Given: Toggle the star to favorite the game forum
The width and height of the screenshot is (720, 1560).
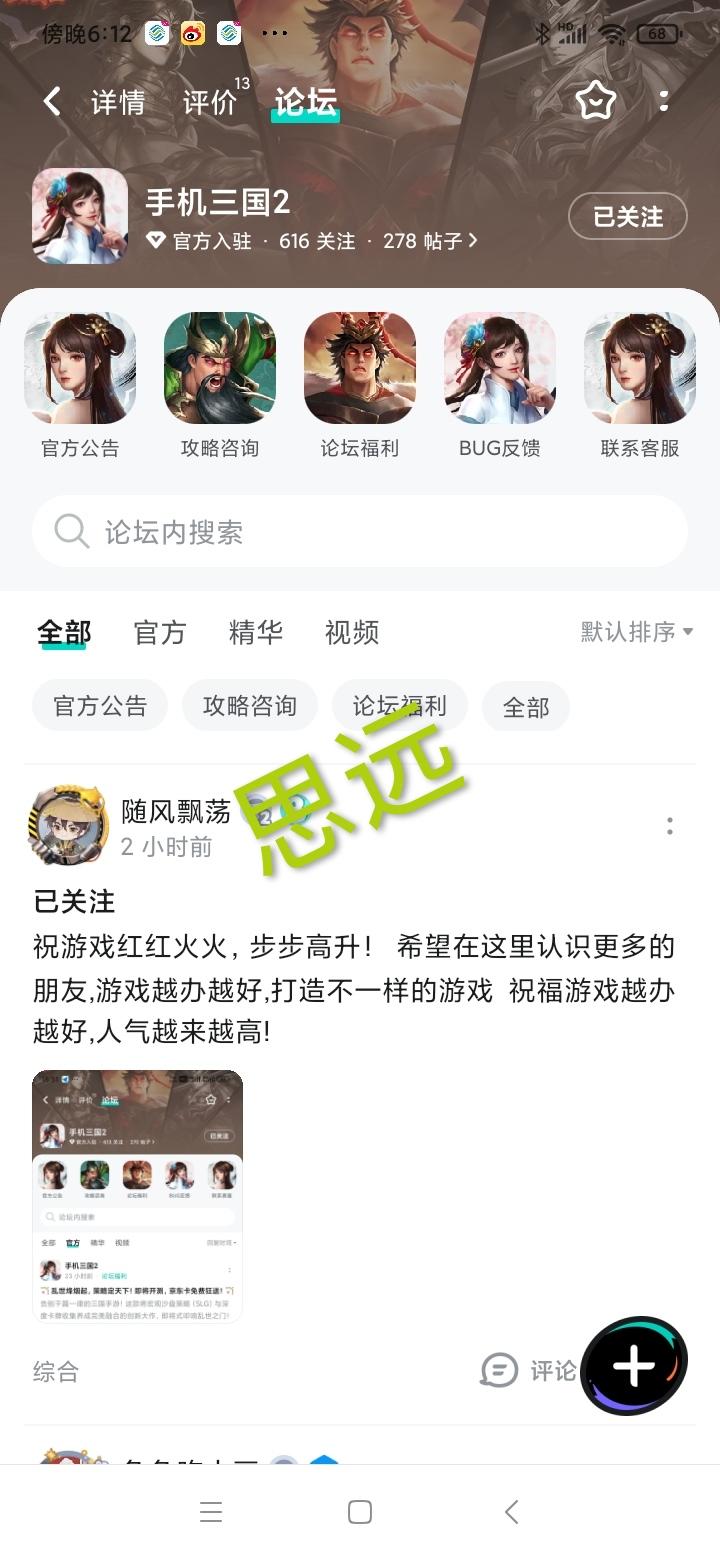Looking at the screenshot, I should click(595, 101).
